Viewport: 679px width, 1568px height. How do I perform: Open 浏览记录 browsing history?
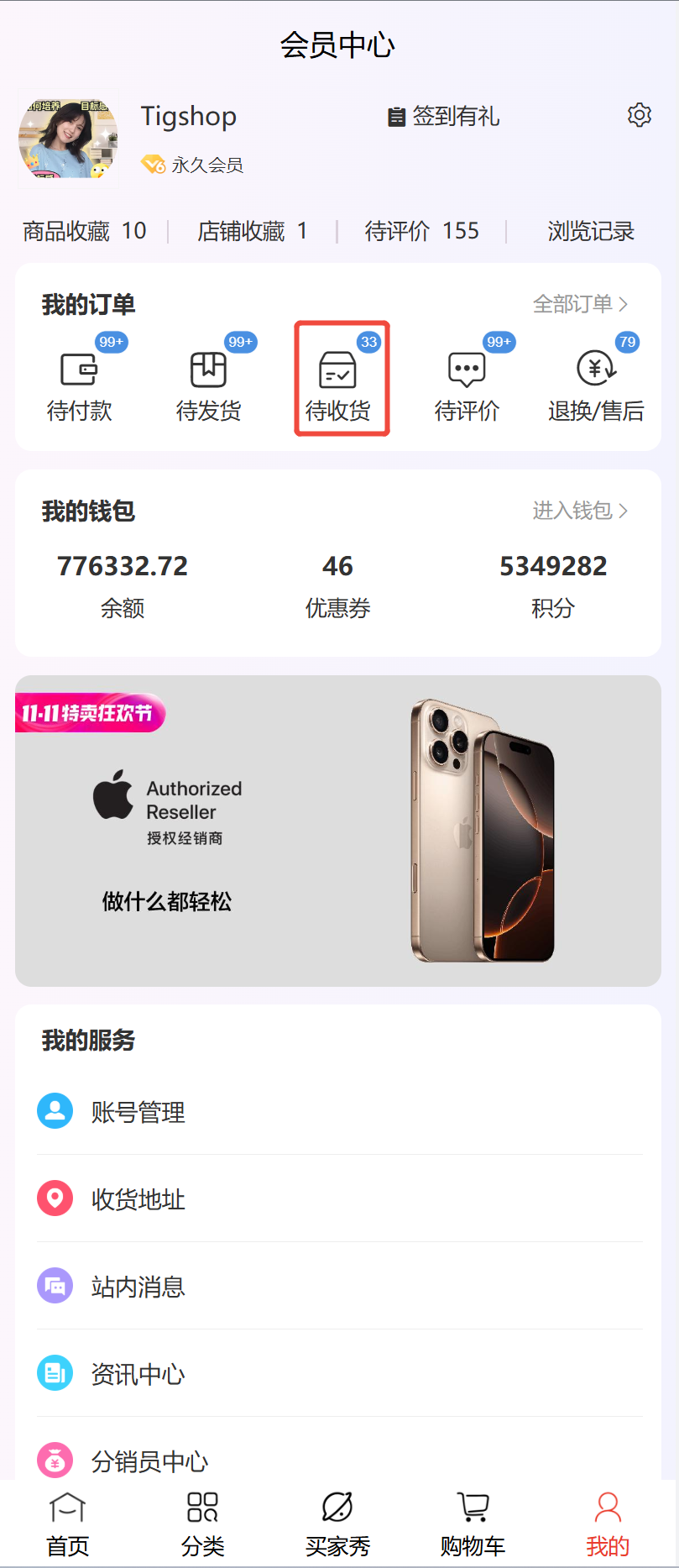pos(591,231)
